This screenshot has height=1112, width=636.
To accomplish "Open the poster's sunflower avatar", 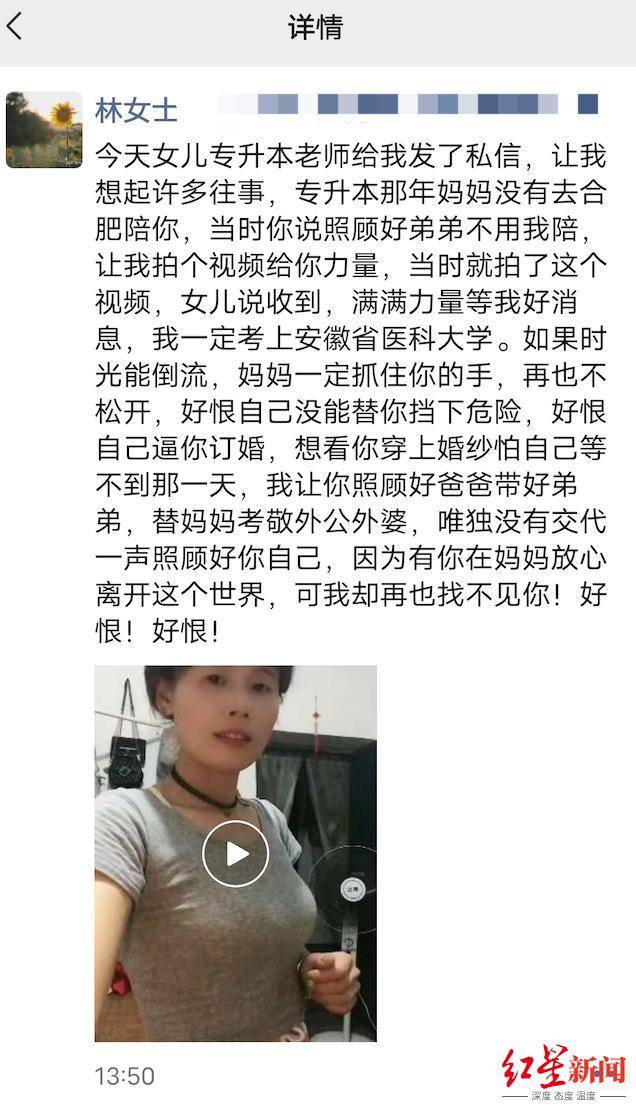I will point(44,129).
